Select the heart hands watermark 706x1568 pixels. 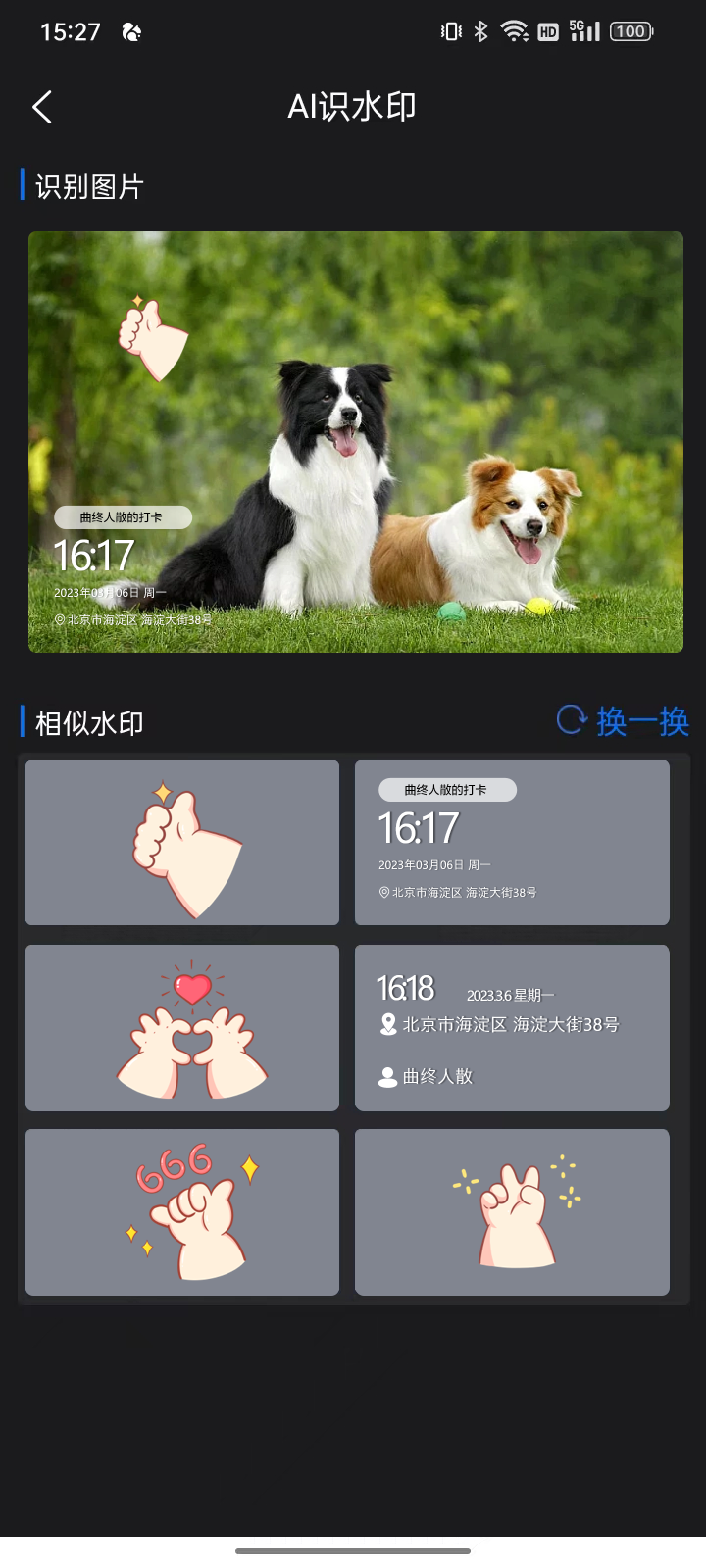click(x=182, y=1028)
